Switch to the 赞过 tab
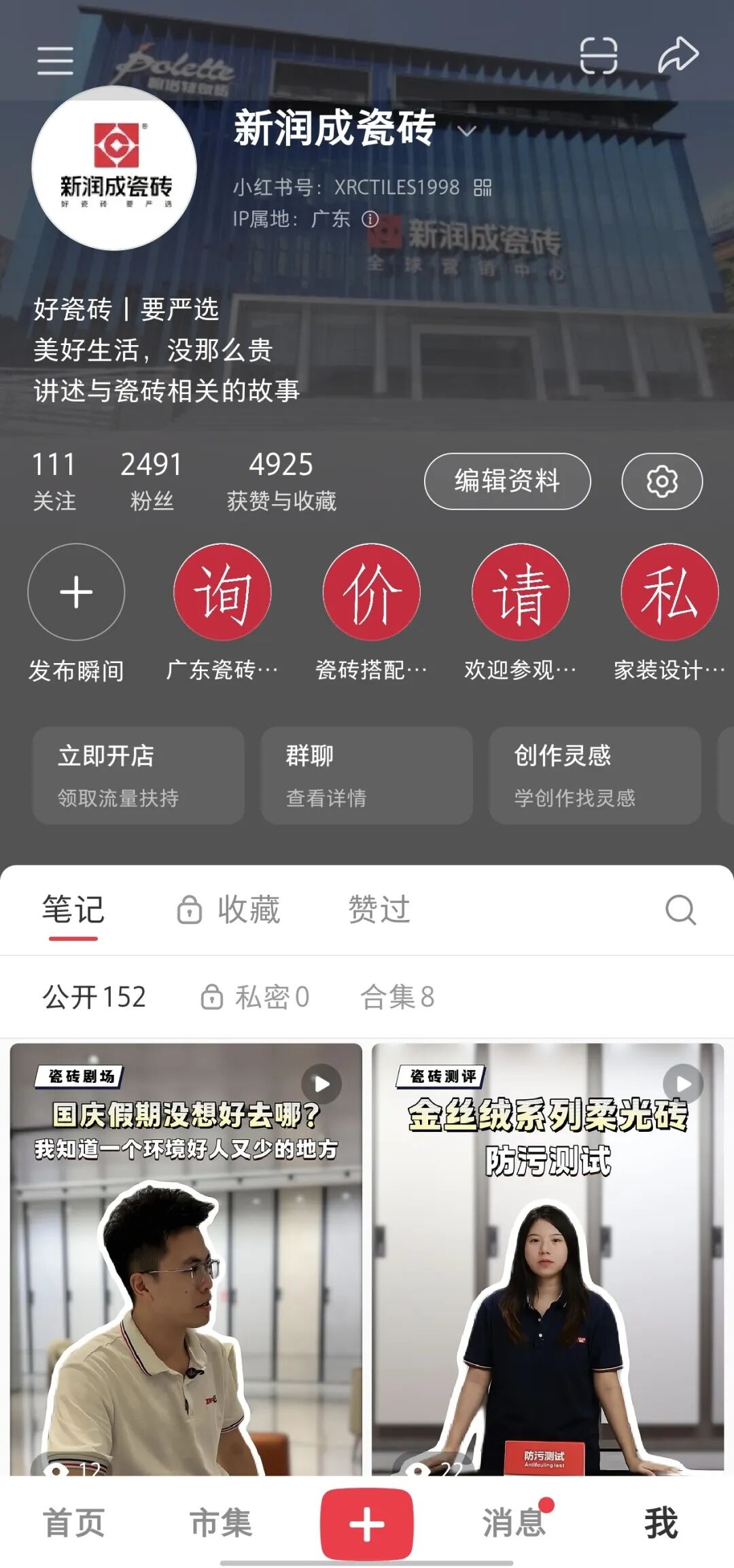734x1568 pixels. click(x=379, y=909)
